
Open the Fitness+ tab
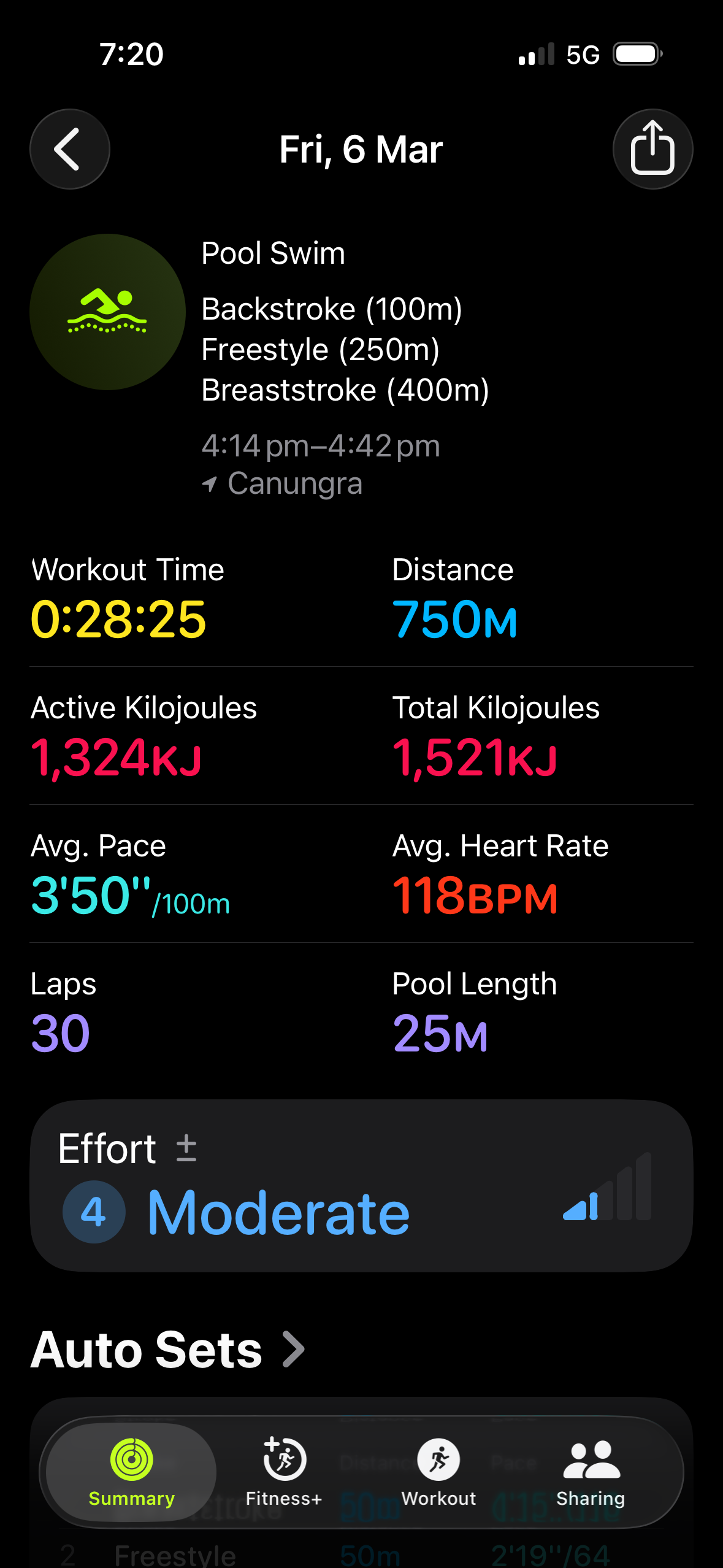click(284, 1472)
